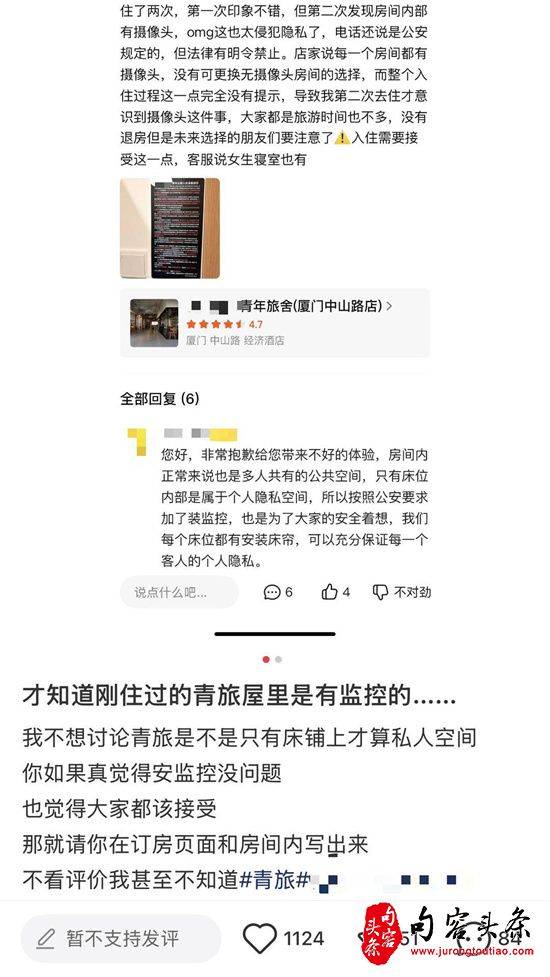Image resolution: width=550 pixels, height=977 pixels.
Task: Open the #青旅 hashtag link
Action: [267, 880]
